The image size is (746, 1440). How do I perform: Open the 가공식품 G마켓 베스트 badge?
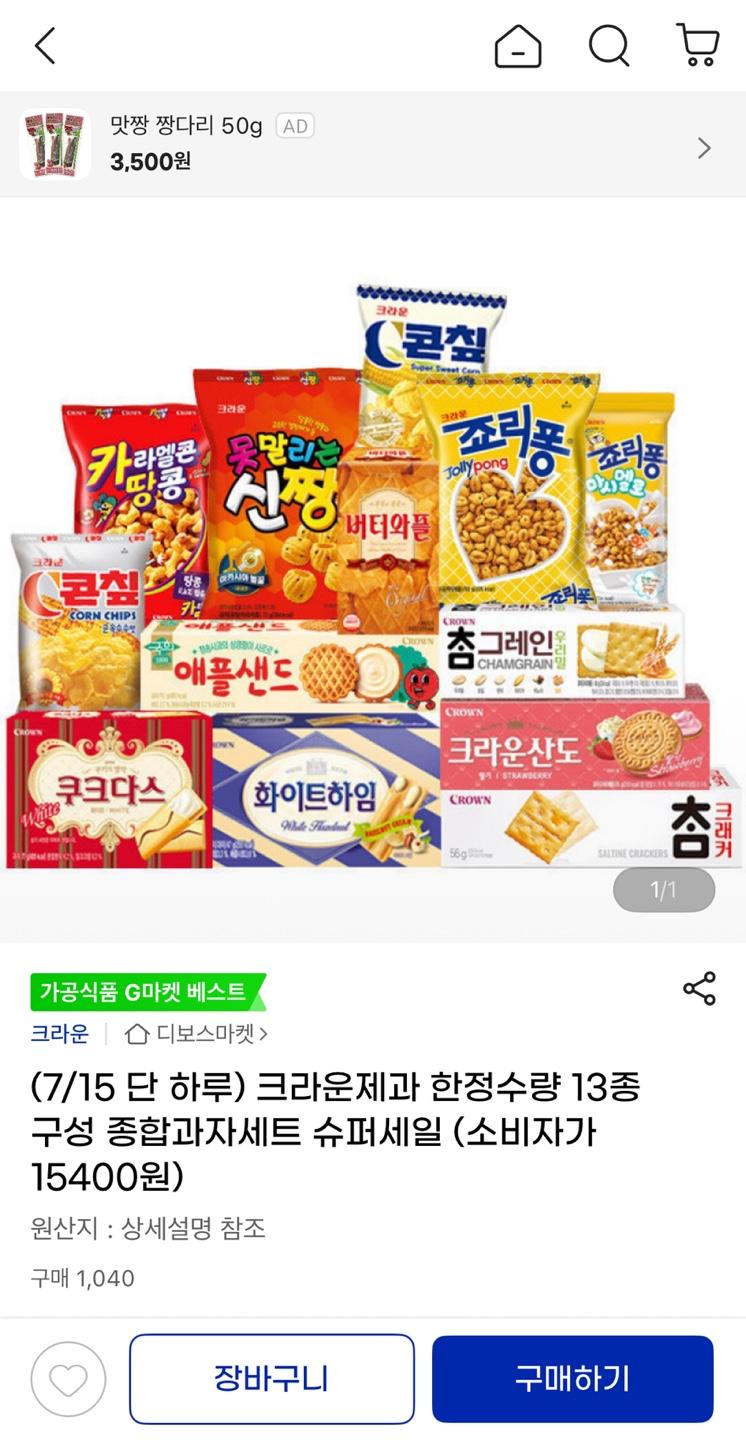click(x=147, y=992)
